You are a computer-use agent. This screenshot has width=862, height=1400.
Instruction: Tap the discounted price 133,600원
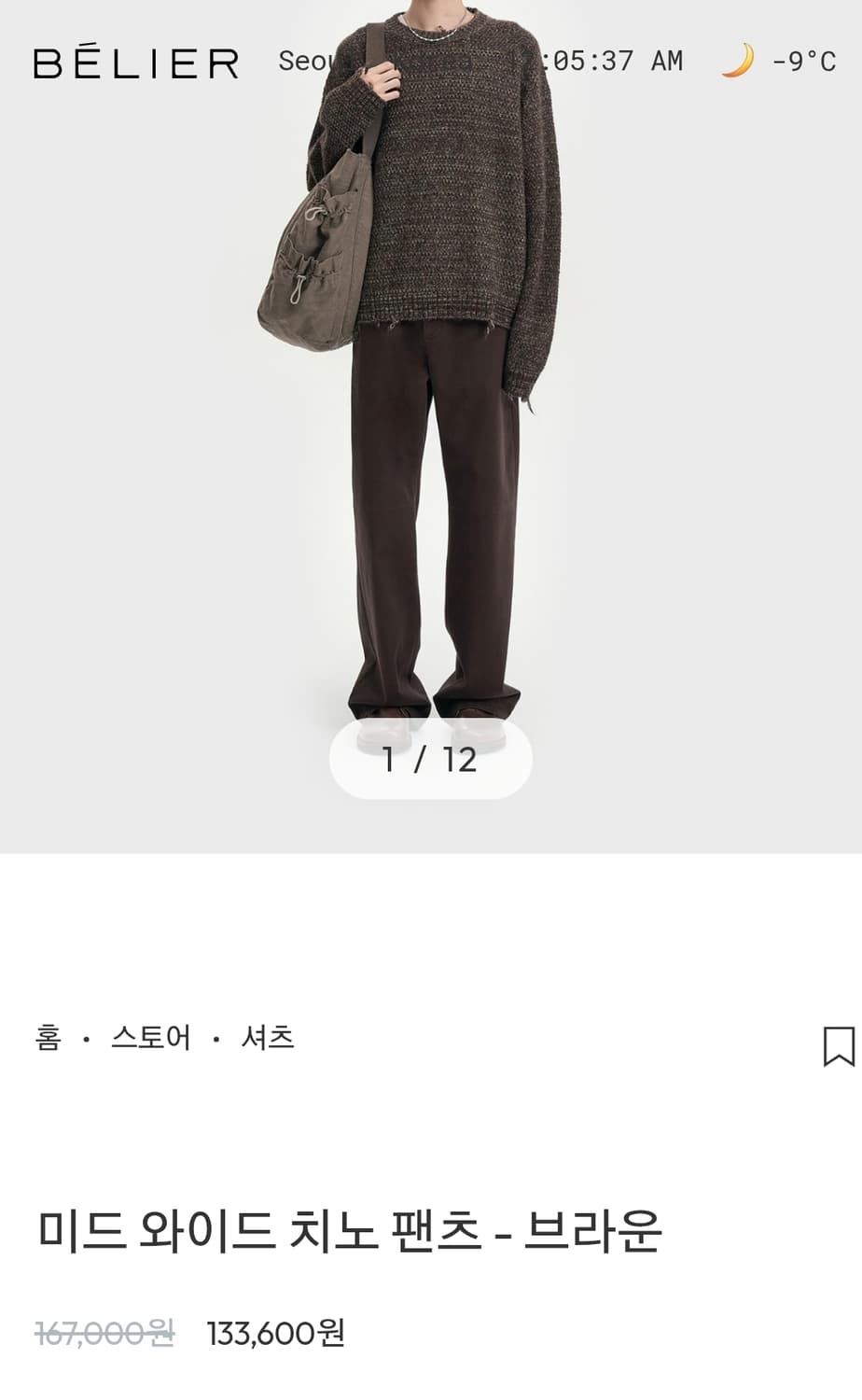(x=275, y=1333)
